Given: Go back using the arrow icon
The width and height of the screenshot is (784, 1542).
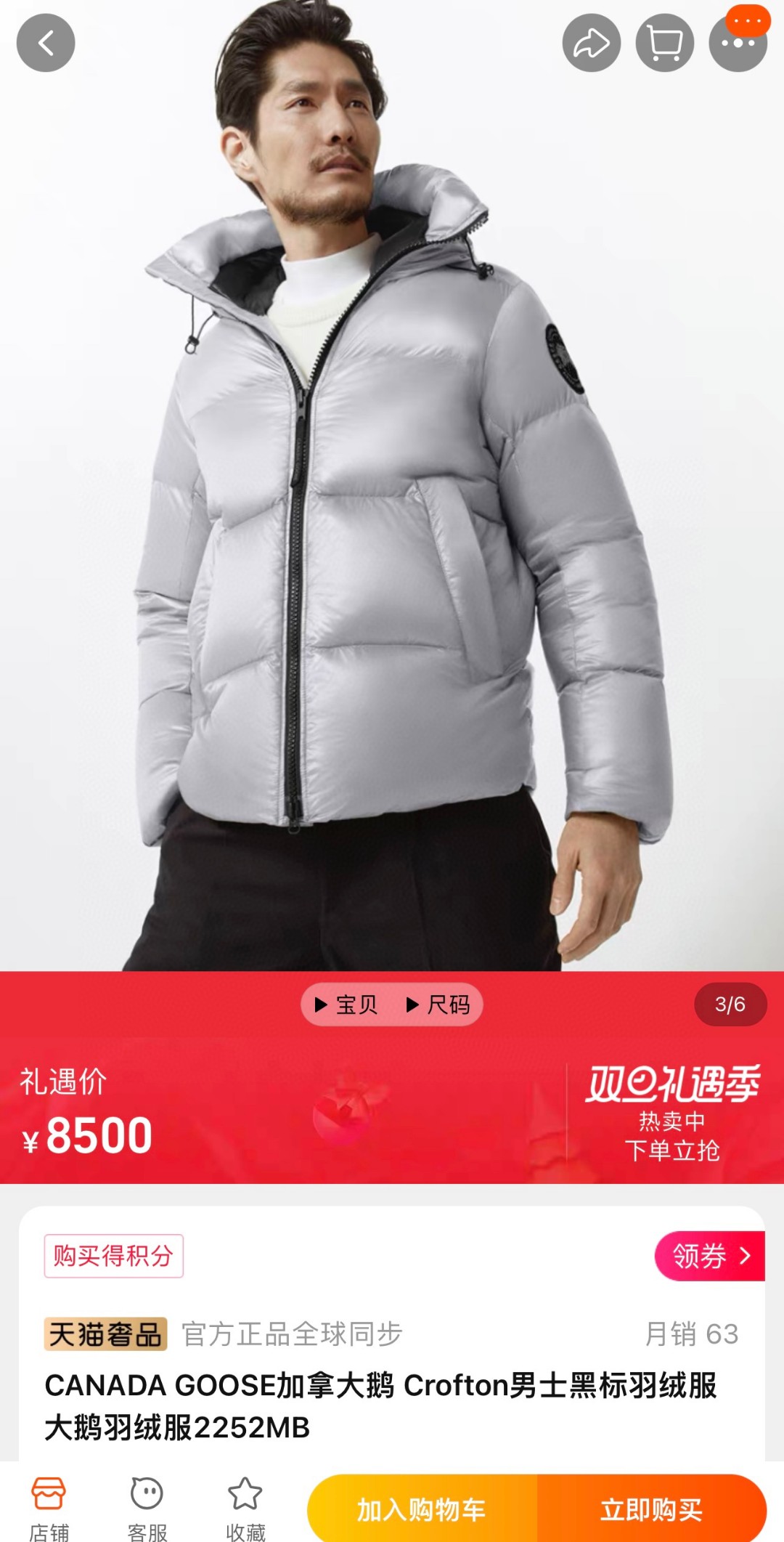Looking at the screenshot, I should tap(46, 44).
